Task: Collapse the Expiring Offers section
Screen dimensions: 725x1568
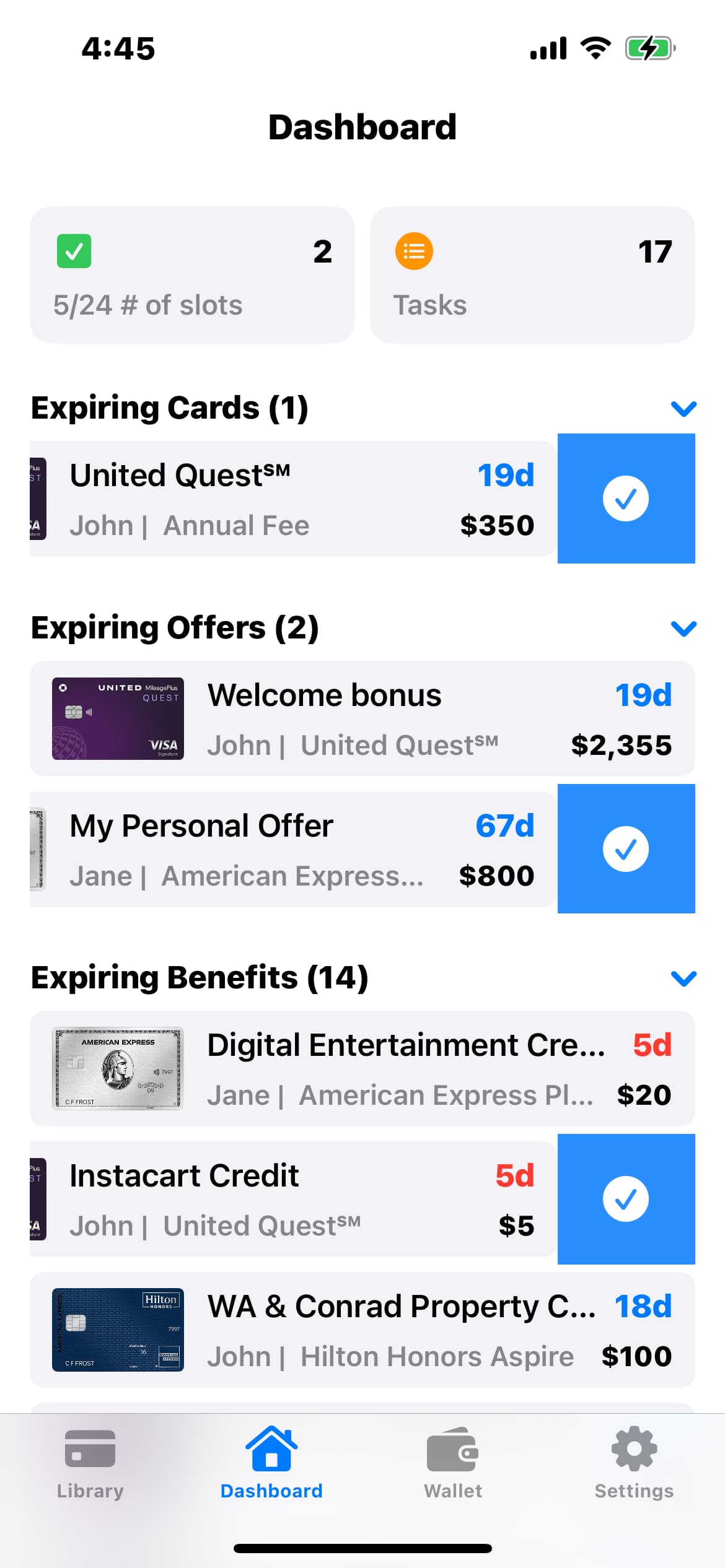Action: coord(683,629)
